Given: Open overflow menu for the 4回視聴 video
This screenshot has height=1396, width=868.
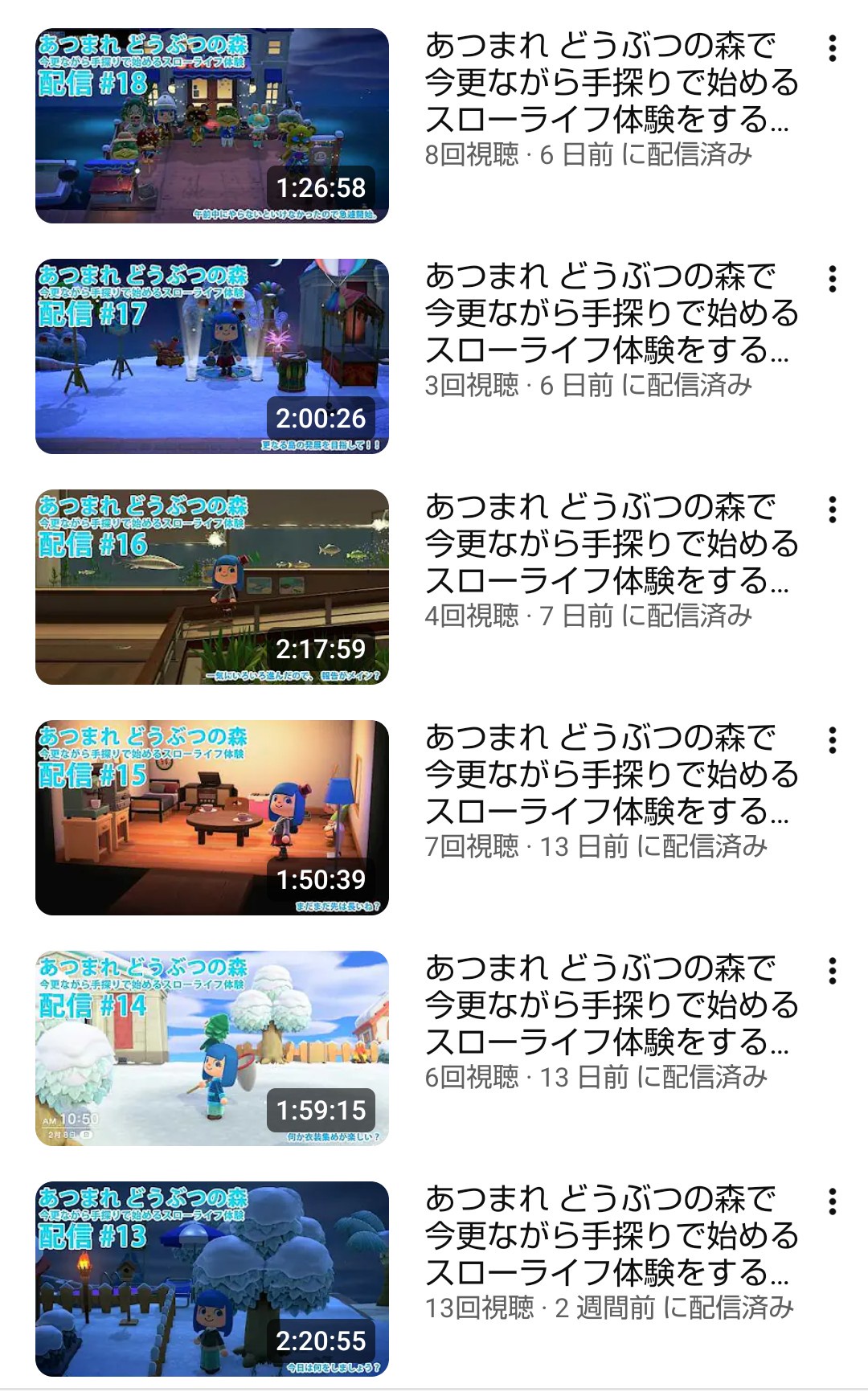Looking at the screenshot, I should [x=833, y=510].
